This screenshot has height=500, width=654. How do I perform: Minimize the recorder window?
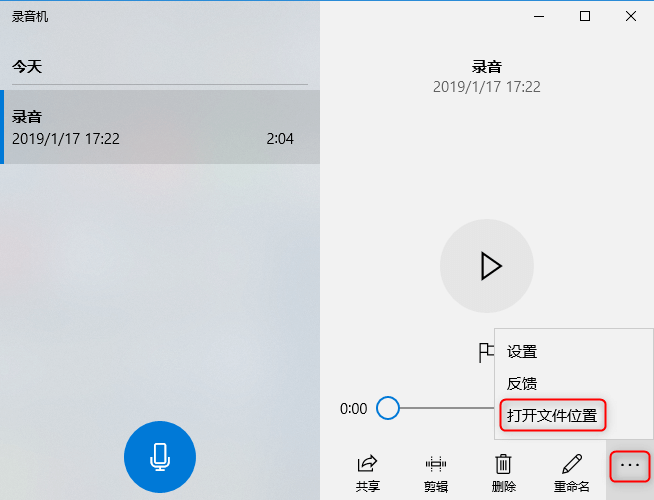coord(540,16)
